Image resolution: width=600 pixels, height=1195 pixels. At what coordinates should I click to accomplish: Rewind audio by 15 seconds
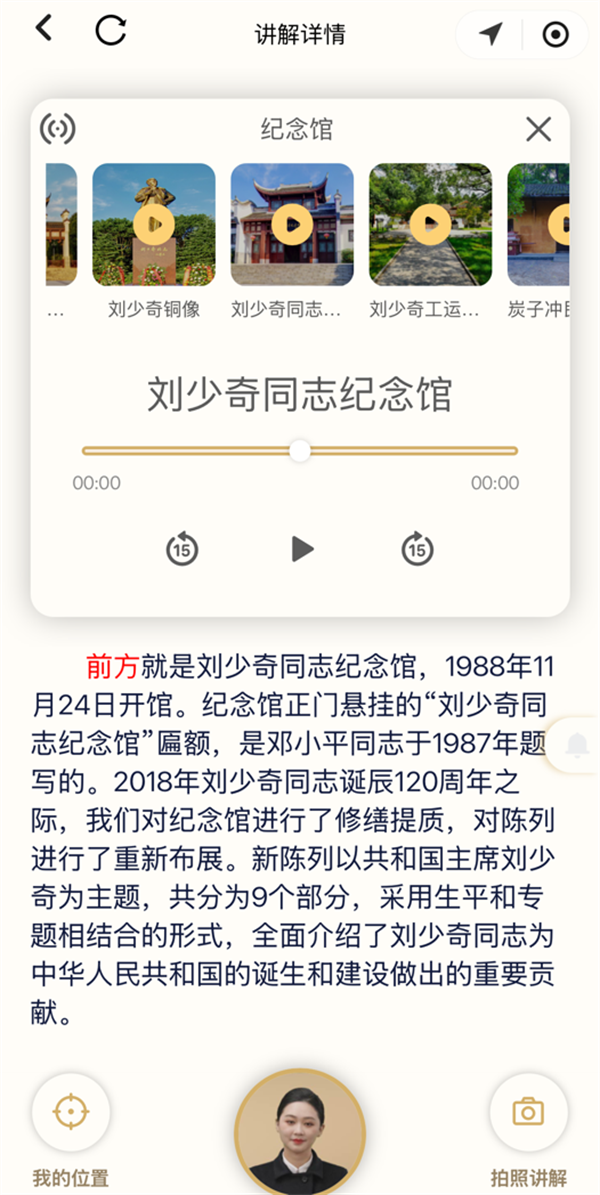pos(182,549)
